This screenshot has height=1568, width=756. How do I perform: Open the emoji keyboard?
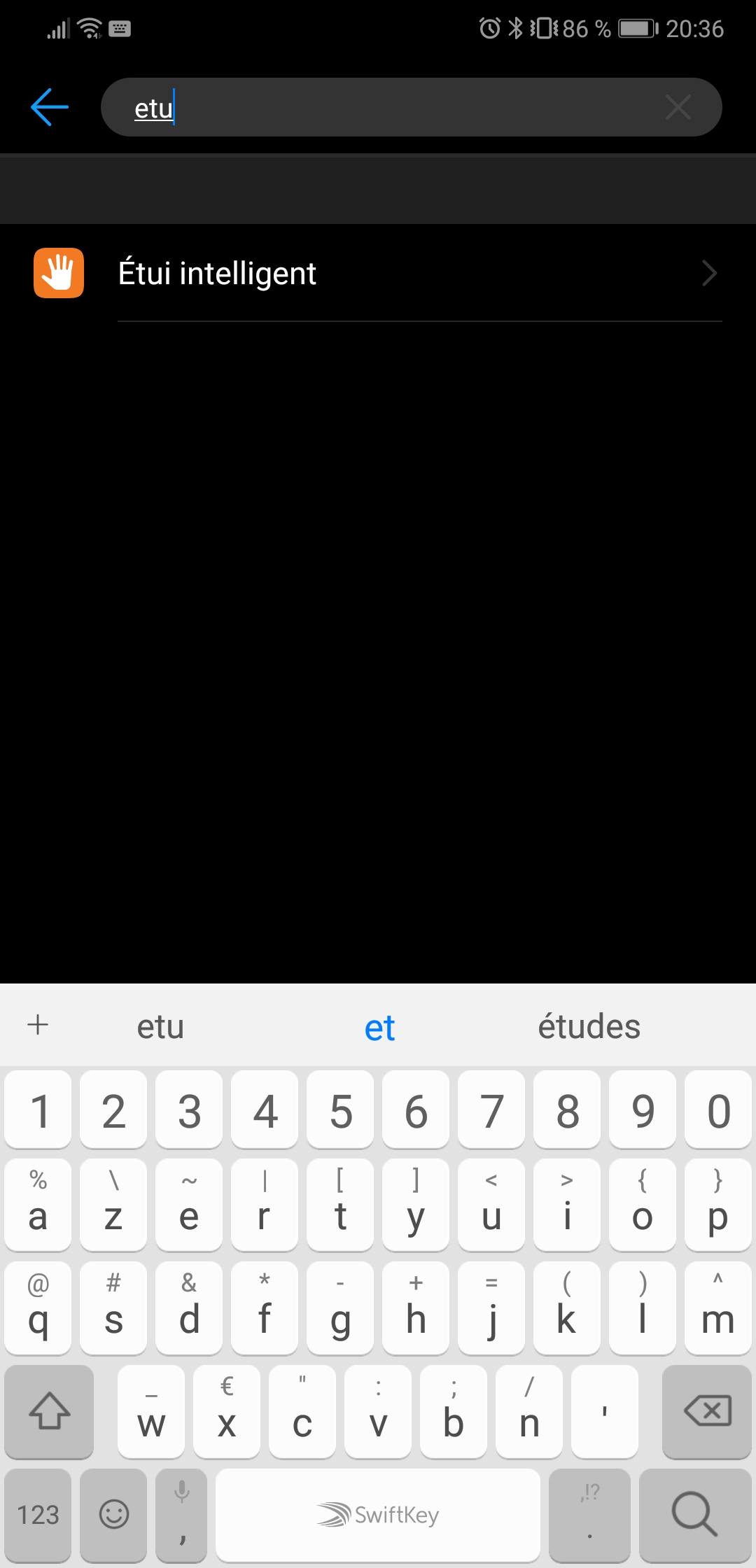click(x=113, y=1515)
